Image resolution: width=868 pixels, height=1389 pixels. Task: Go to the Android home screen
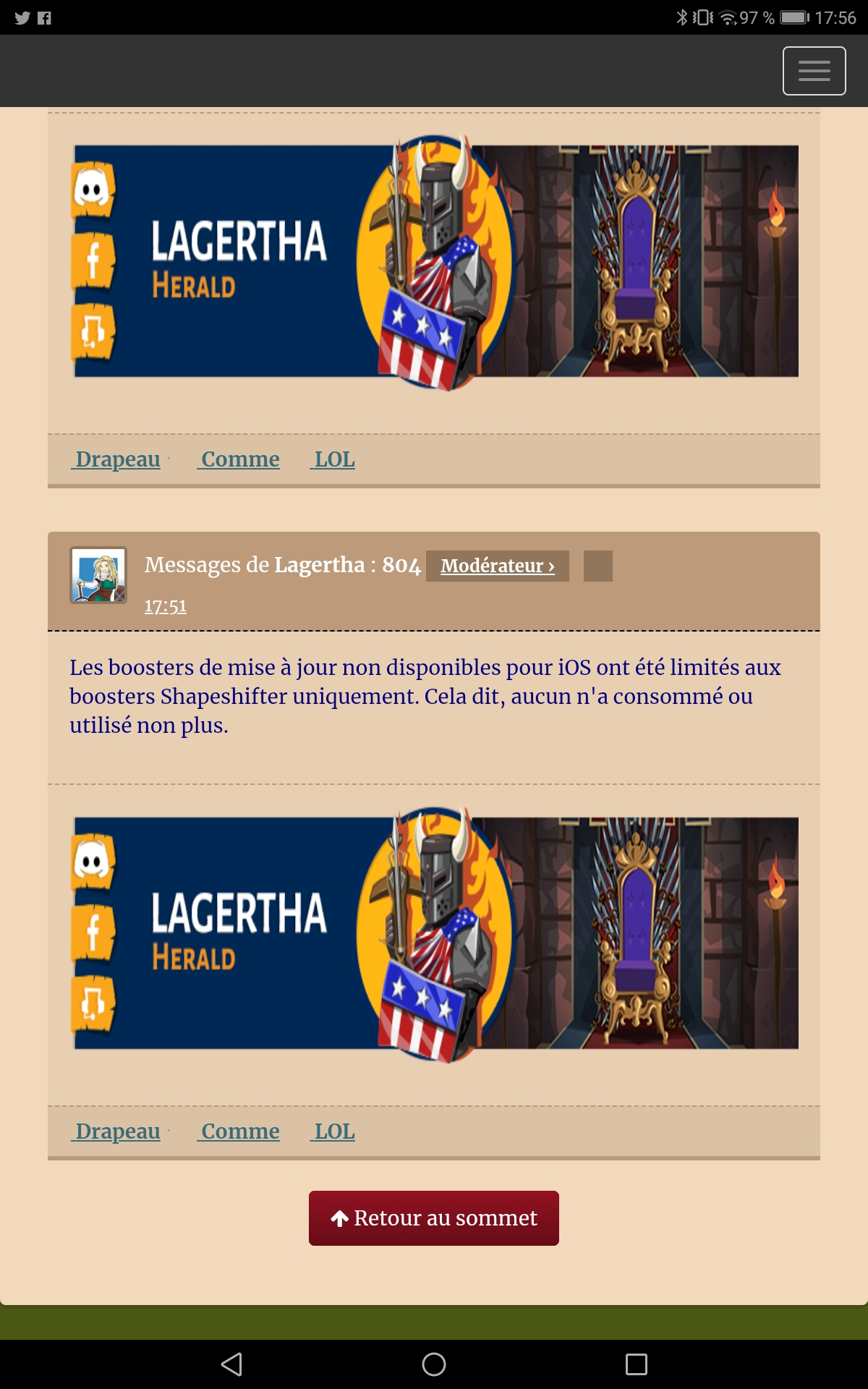[x=434, y=1364]
